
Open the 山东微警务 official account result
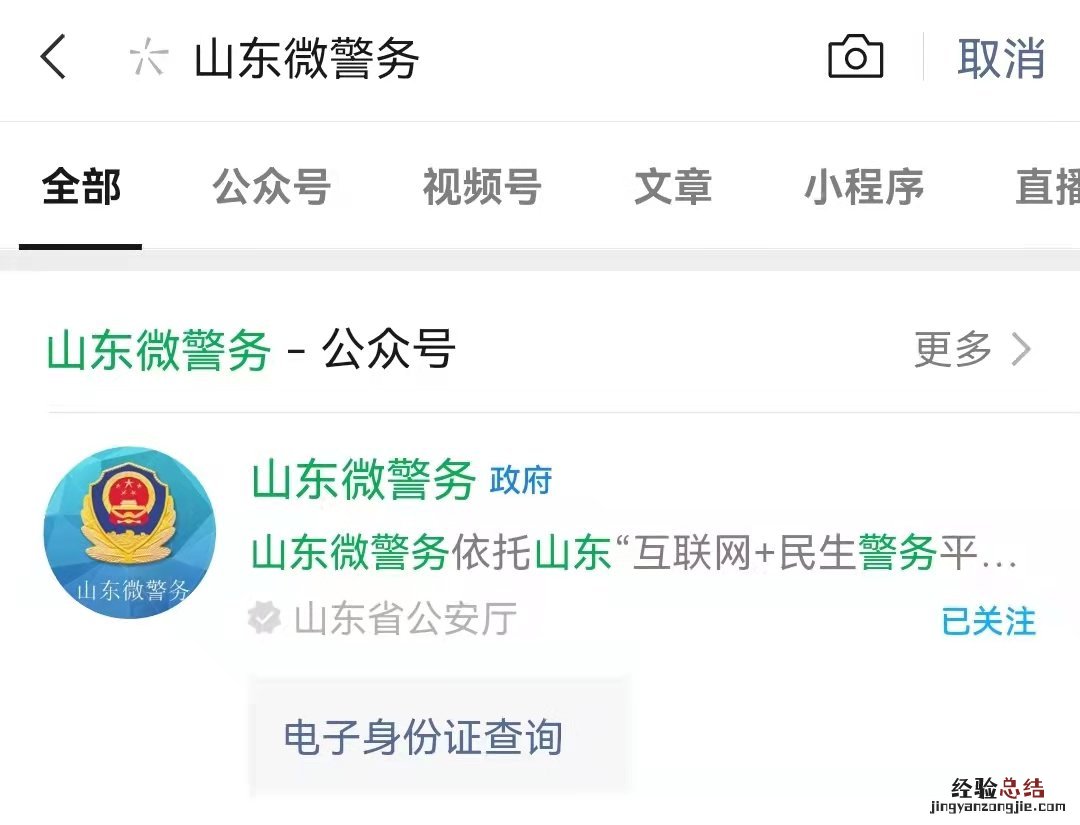[363, 481]
